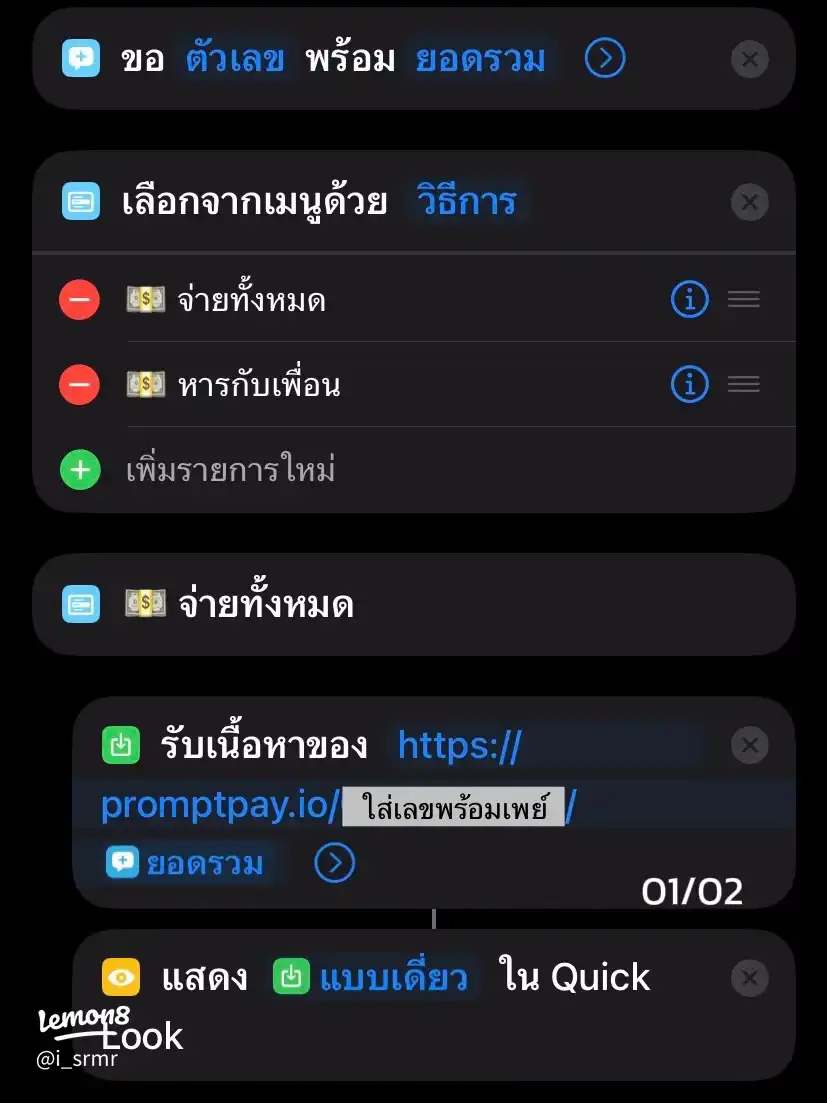Click the money emoji beside จ่ายทั้งหมด menu item
The width and height of the screenshot is (827, 1103).
(146, 299)
